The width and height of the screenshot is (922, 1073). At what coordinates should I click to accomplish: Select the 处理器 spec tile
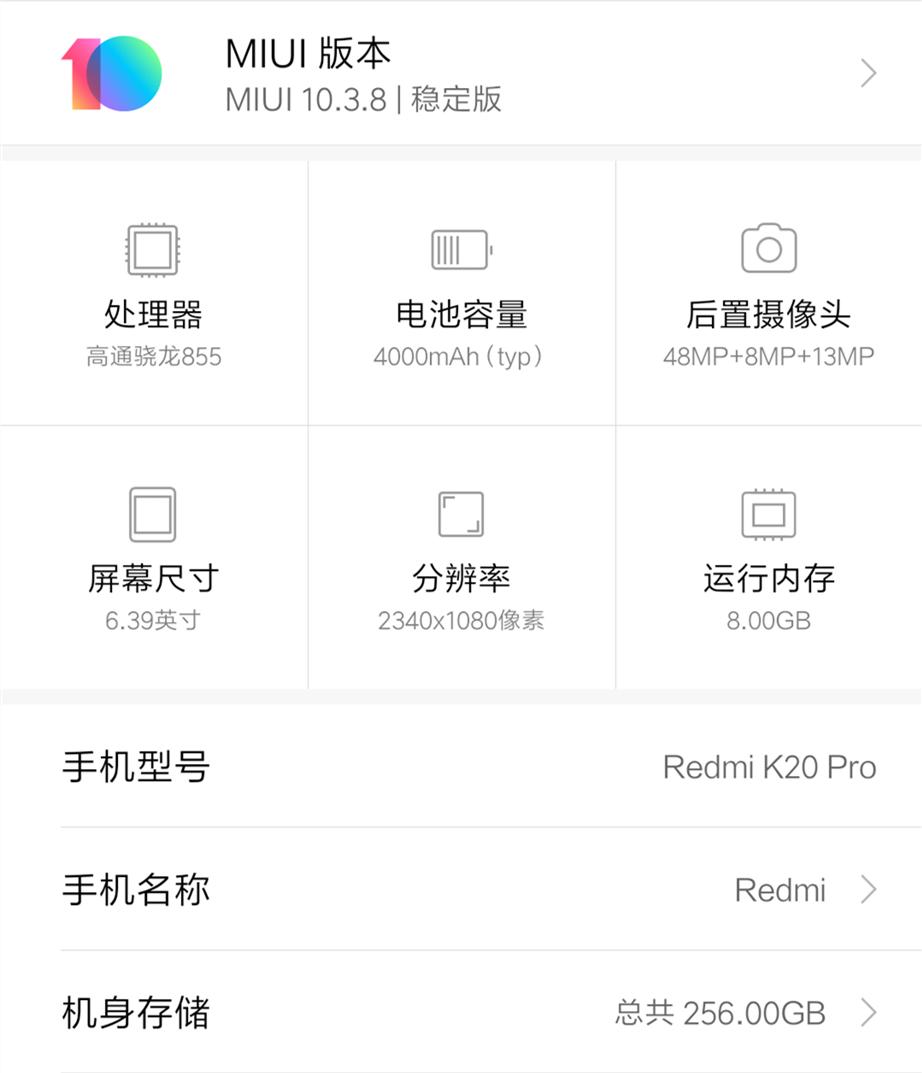153,290
